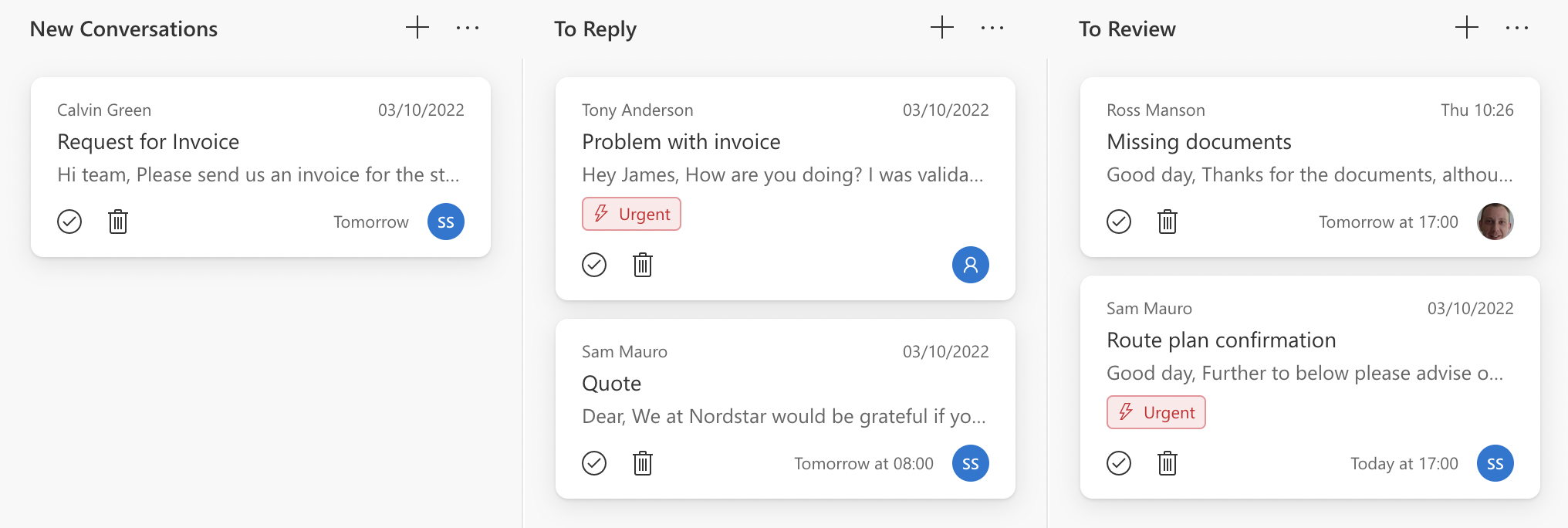Open the Problem with invoice conversation
This screenshot has height=528, width=1568.
click(681, 142)
